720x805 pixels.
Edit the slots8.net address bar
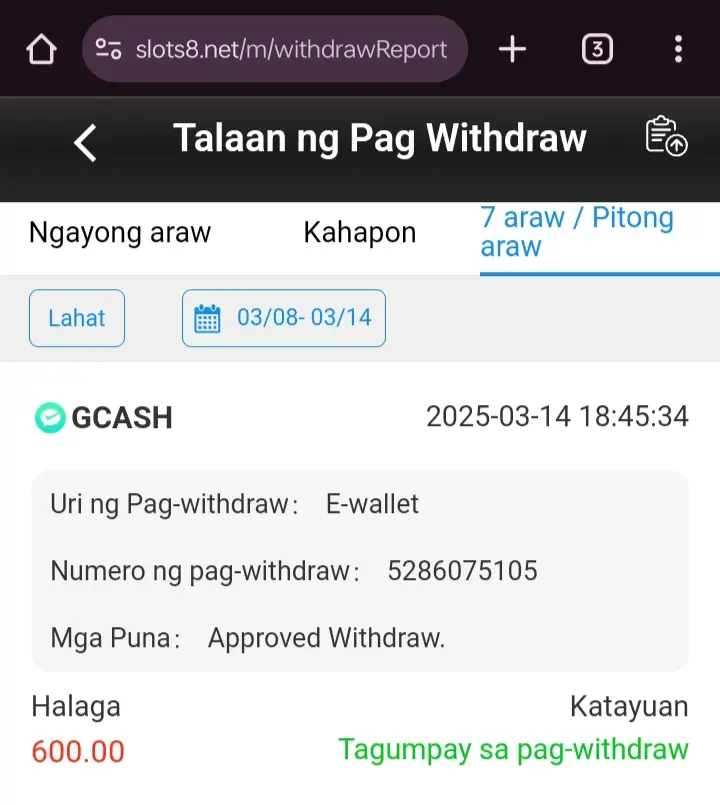pyautogui.click(x=290, y=49)
